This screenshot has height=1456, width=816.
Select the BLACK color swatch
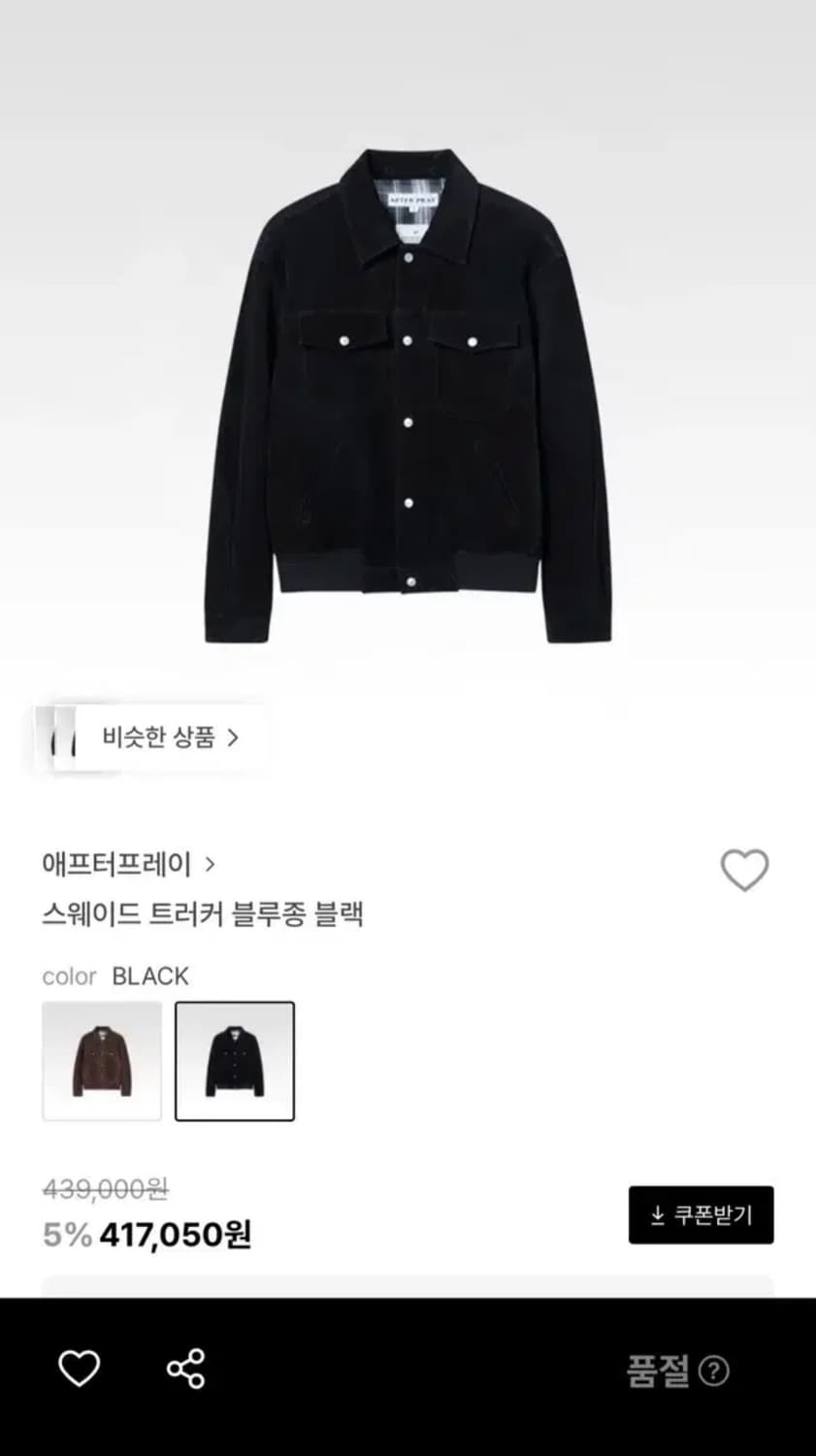click(233, 1059)
